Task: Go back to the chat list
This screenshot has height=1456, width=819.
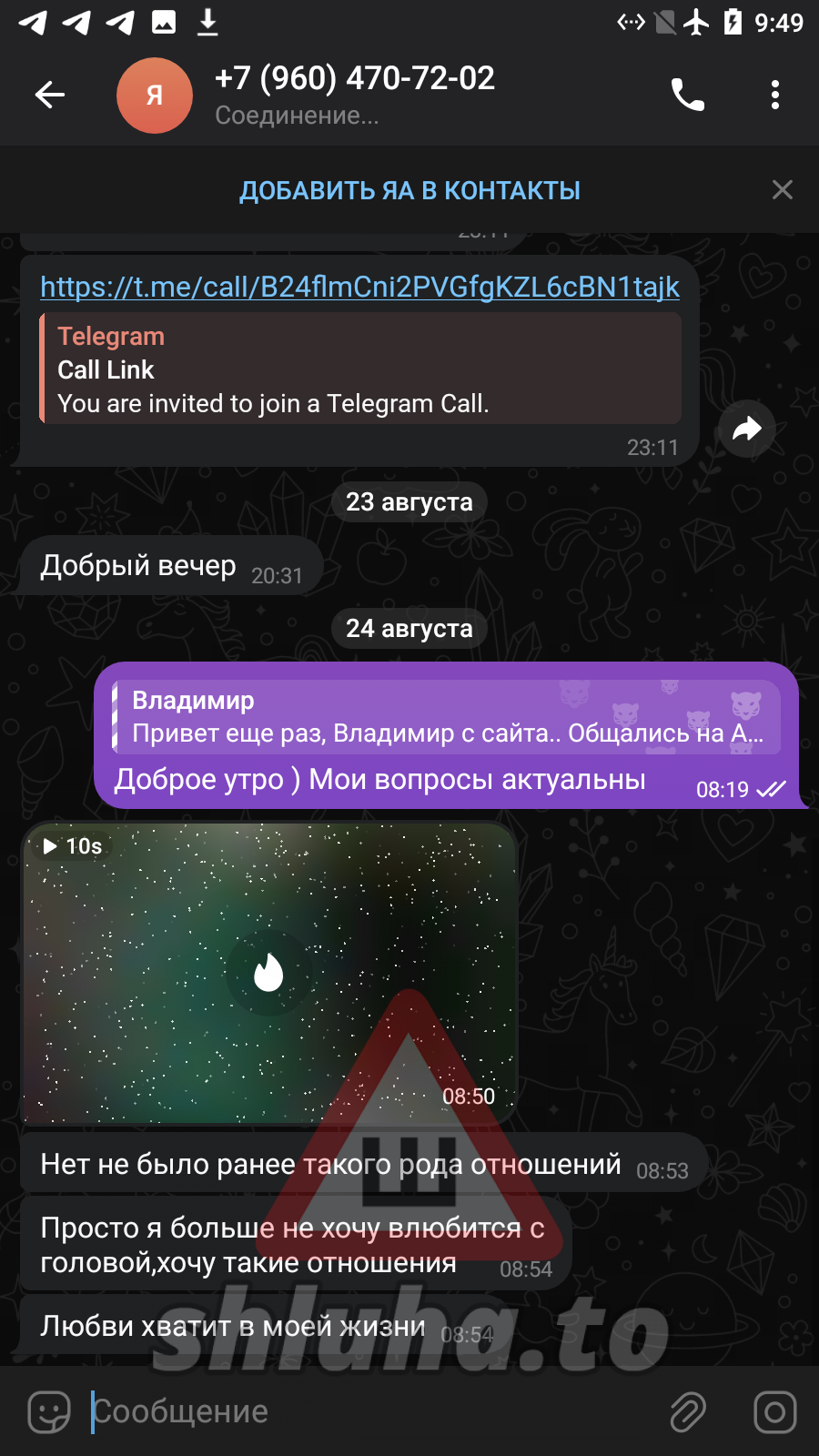Action: pos(50,95)
